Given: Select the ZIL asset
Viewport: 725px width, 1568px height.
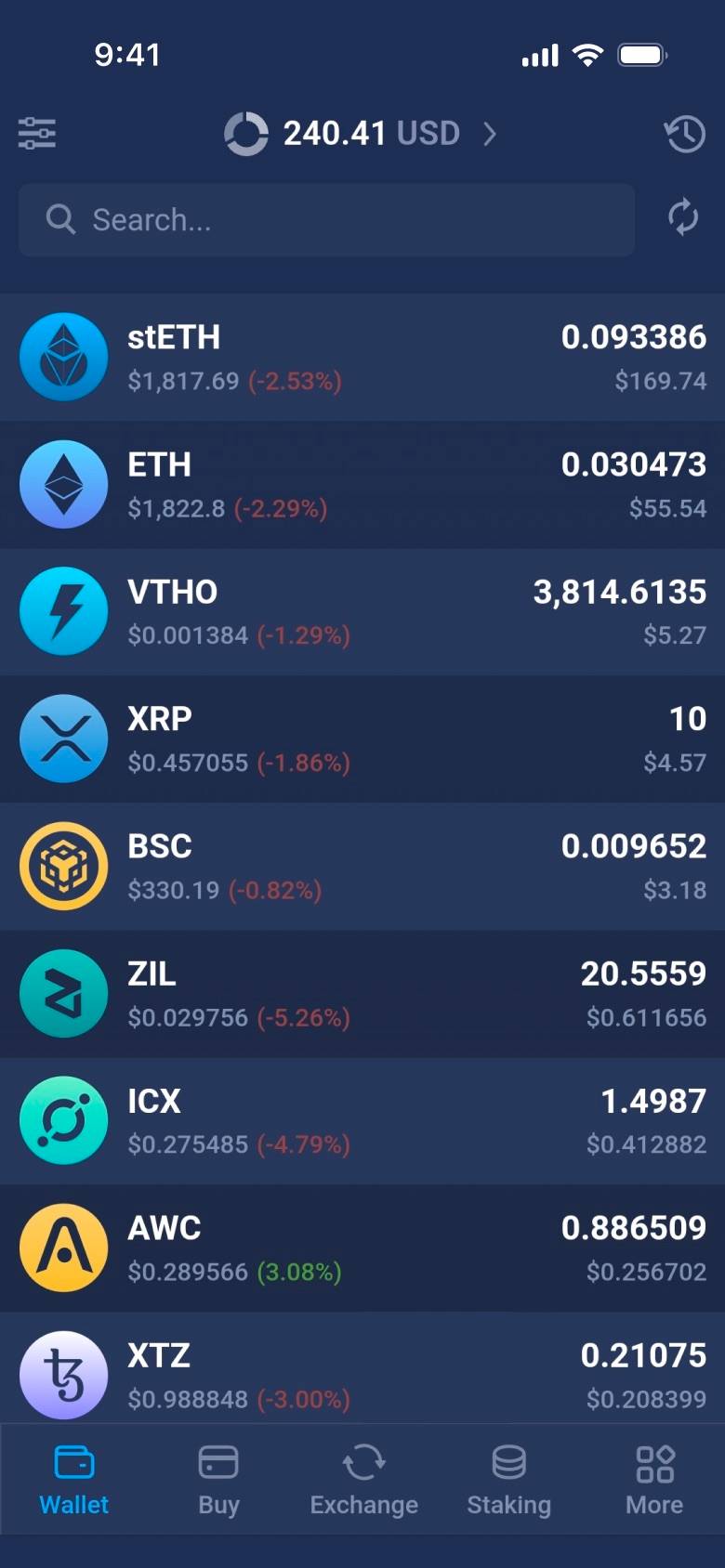Looking at the screenshot, I should [362, 994].
